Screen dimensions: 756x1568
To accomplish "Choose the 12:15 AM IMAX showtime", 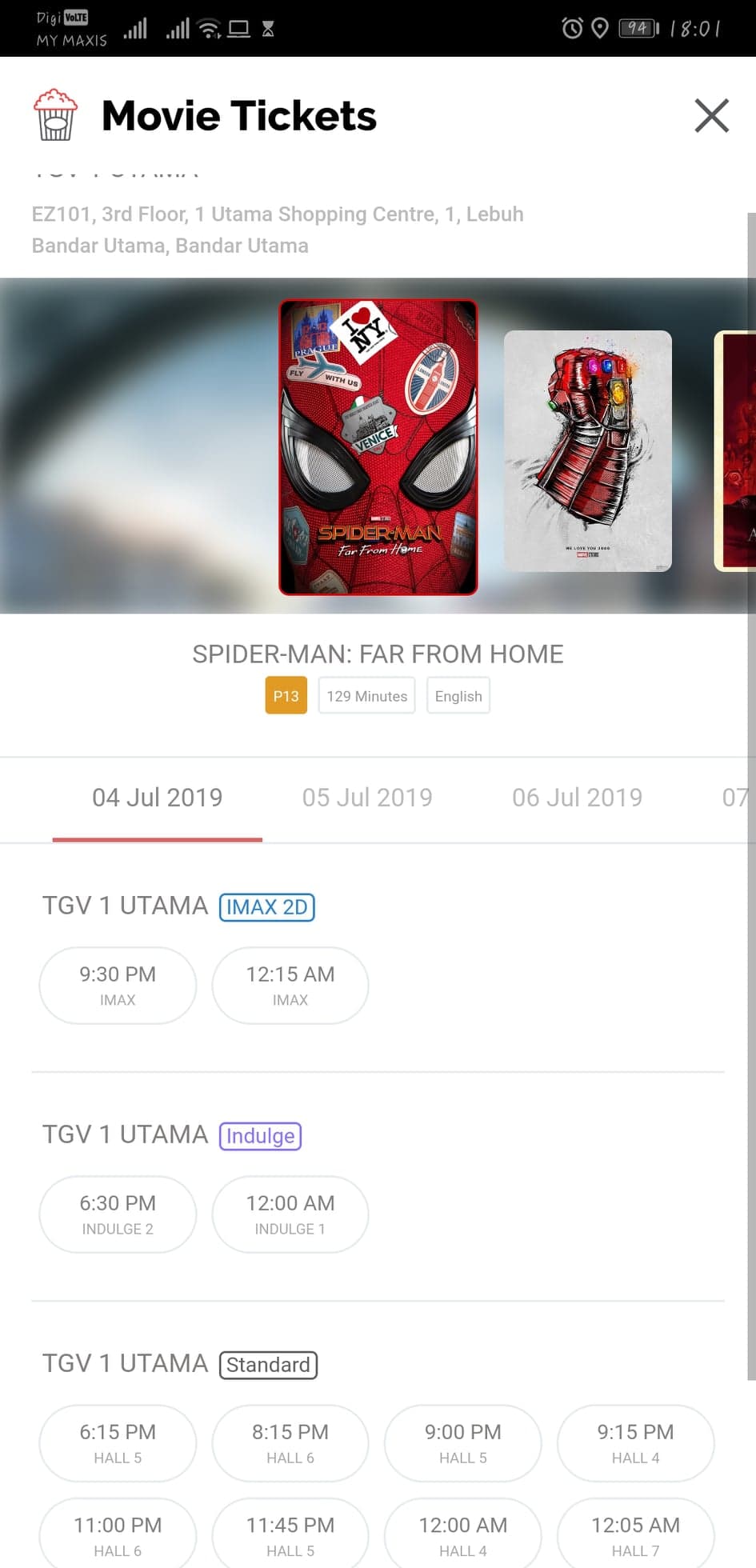I will pyautogui.click(x=290, y=986).
